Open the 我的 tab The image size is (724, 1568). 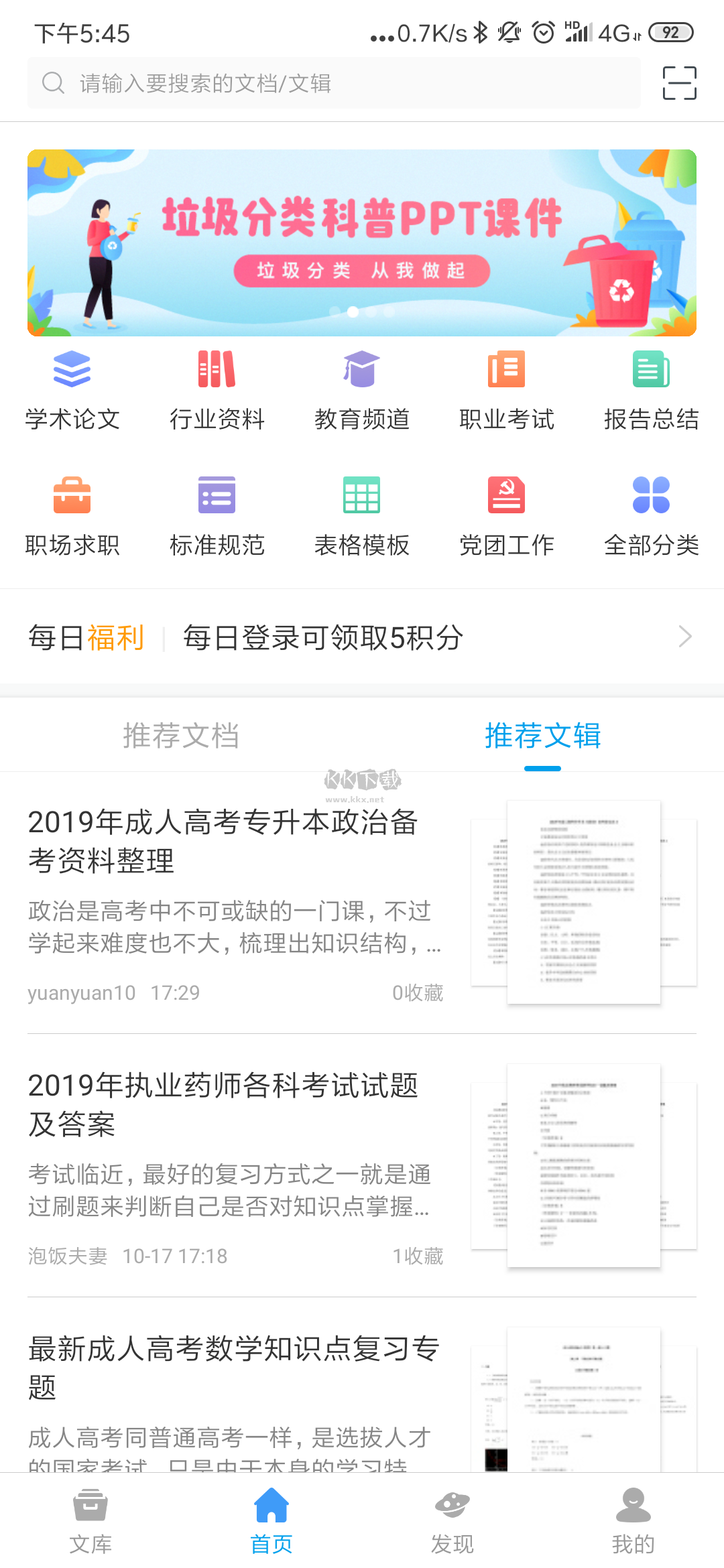[x=633, y=1521]
